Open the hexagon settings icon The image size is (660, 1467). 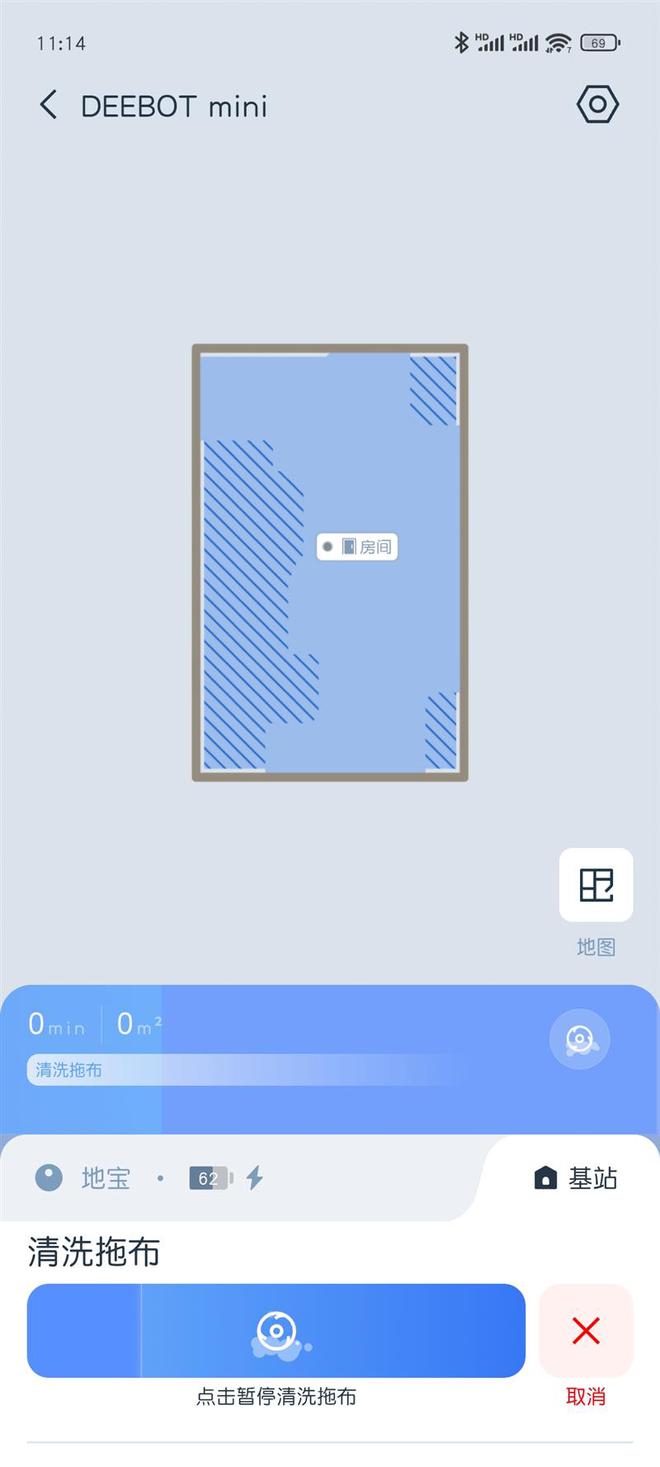point(598,104)
